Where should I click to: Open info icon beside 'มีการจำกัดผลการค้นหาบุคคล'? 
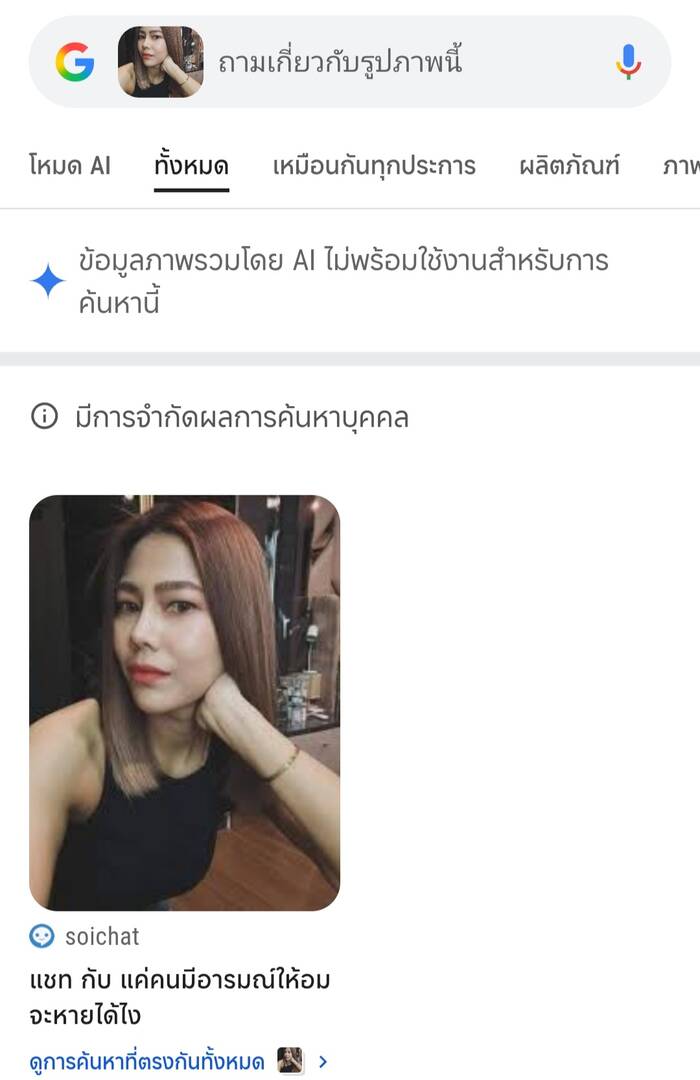click(44, 416)
